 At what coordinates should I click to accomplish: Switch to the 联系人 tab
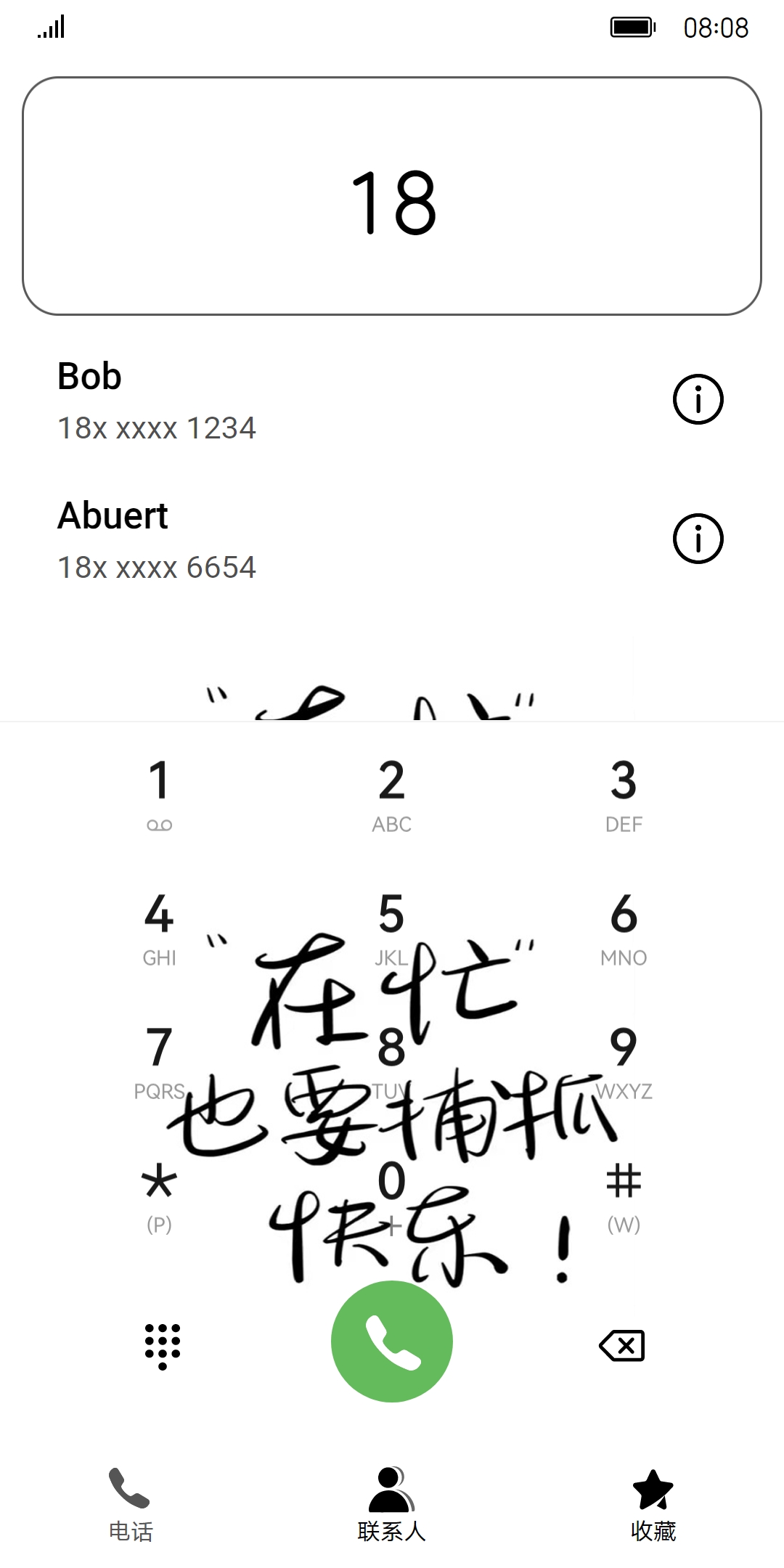tap(392, 1504)
